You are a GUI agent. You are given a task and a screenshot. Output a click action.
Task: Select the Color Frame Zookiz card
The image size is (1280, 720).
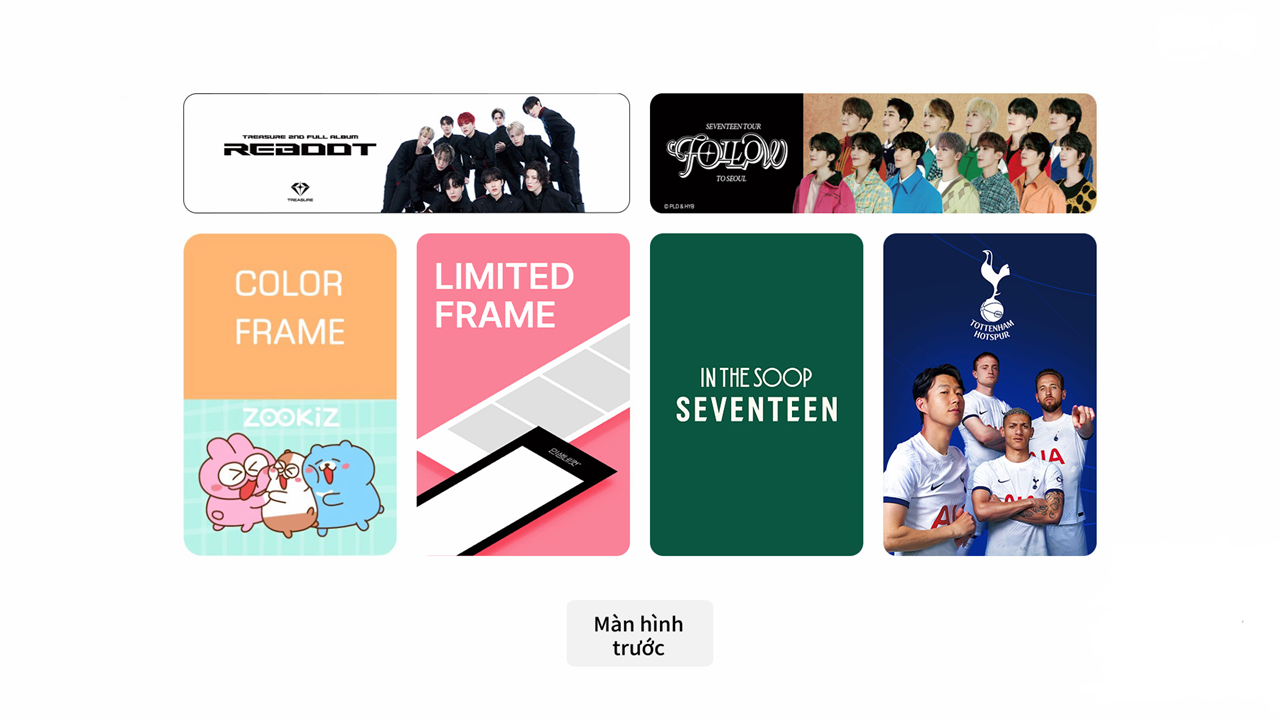(x=290, y=394)
